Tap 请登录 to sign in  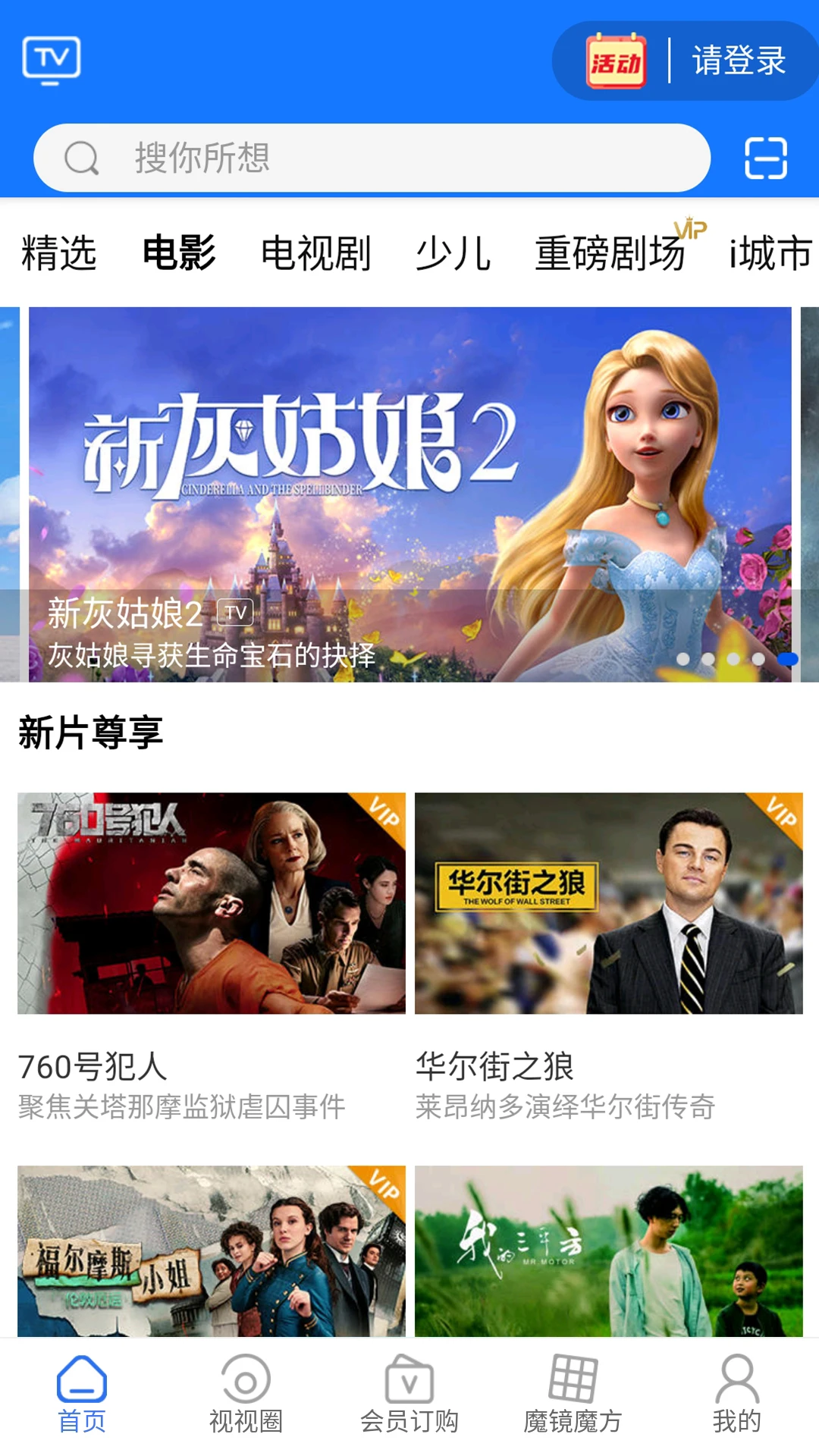pos(739,61)
